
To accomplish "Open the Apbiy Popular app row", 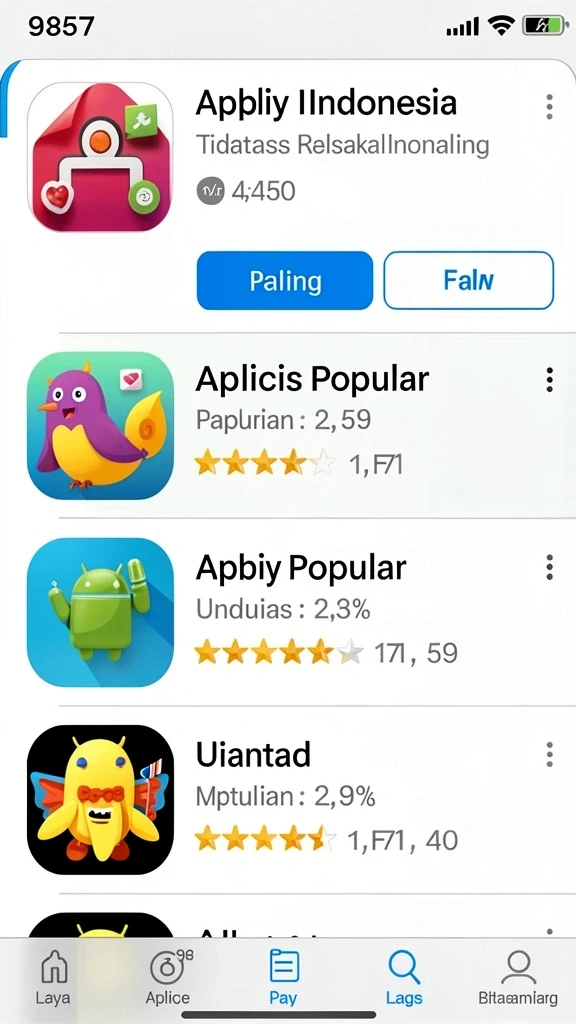I will click(x=288, y=612).
